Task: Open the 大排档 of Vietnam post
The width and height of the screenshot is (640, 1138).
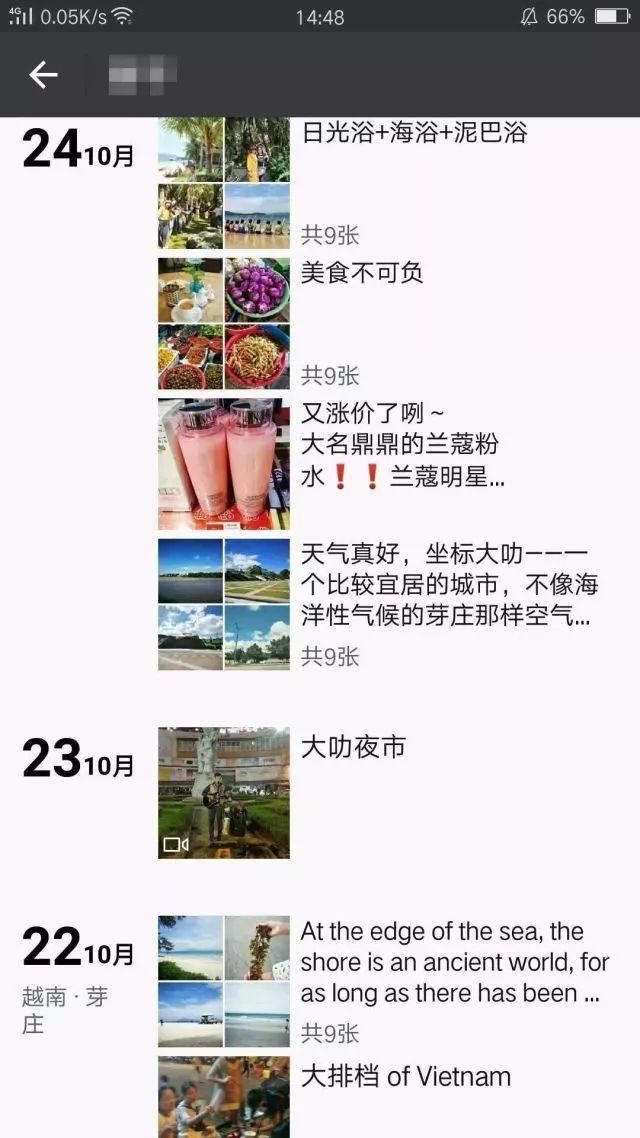Action: pyautogui.click(x=405, y=1077)
